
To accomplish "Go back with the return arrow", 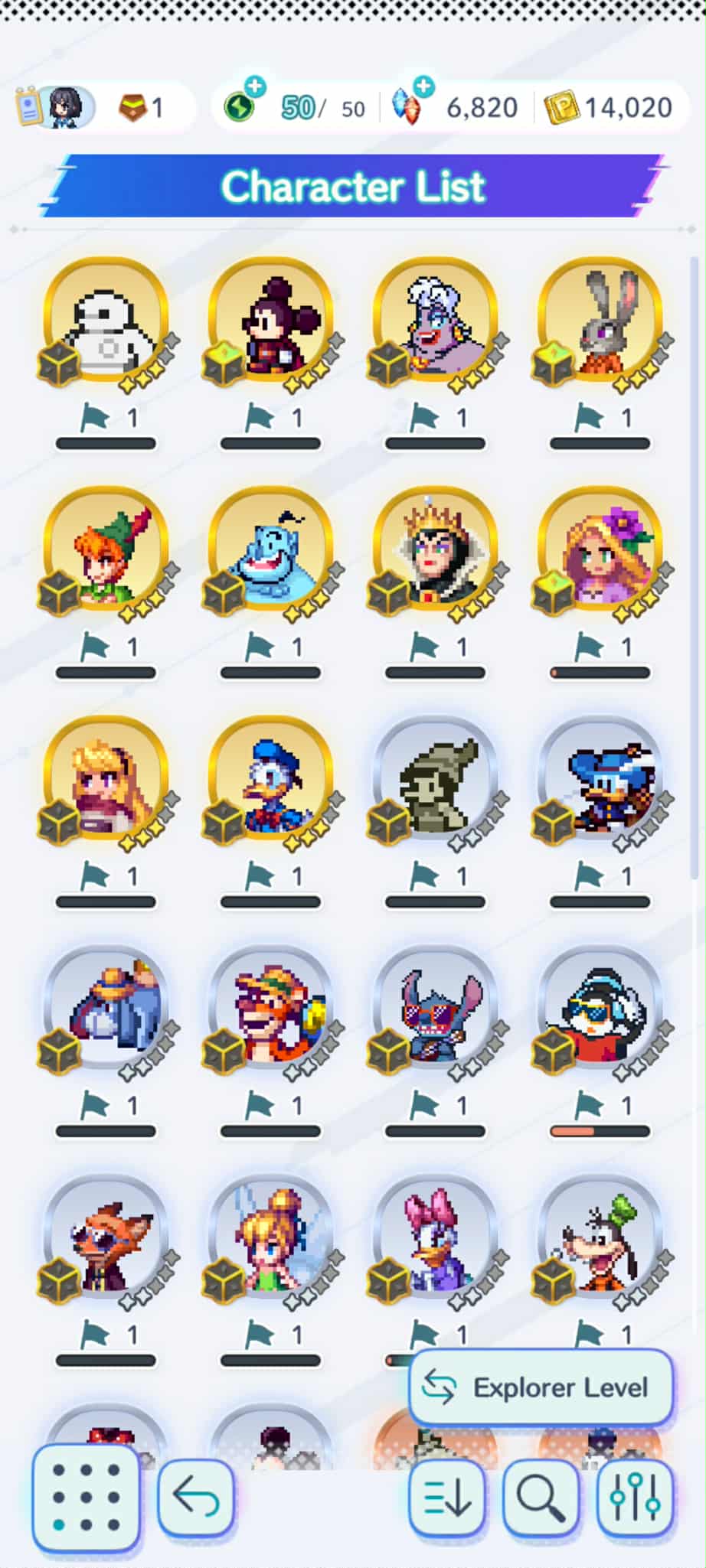I will point(196,1497).
